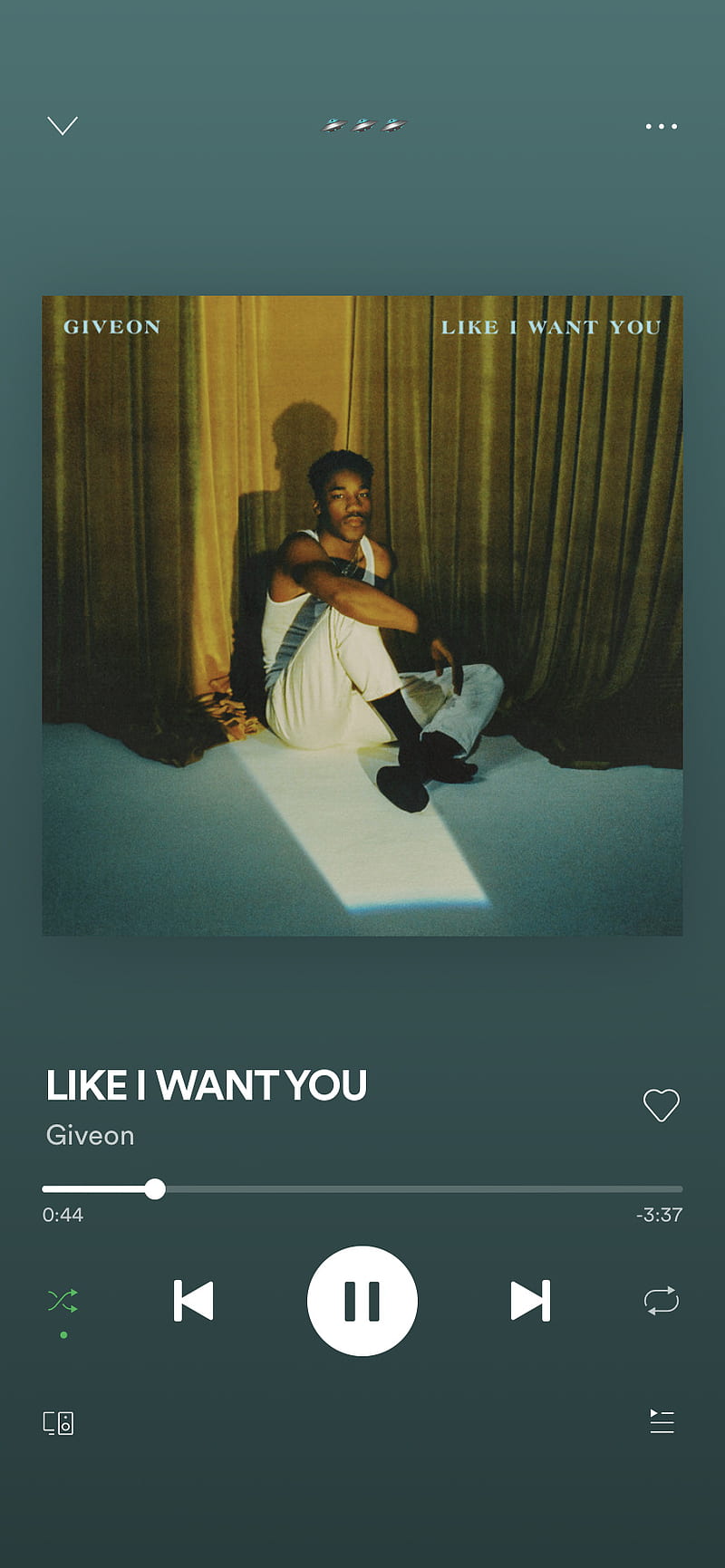Open the connect to a device menu
Screen dimensions: 725x1568
pos(59,1423)
